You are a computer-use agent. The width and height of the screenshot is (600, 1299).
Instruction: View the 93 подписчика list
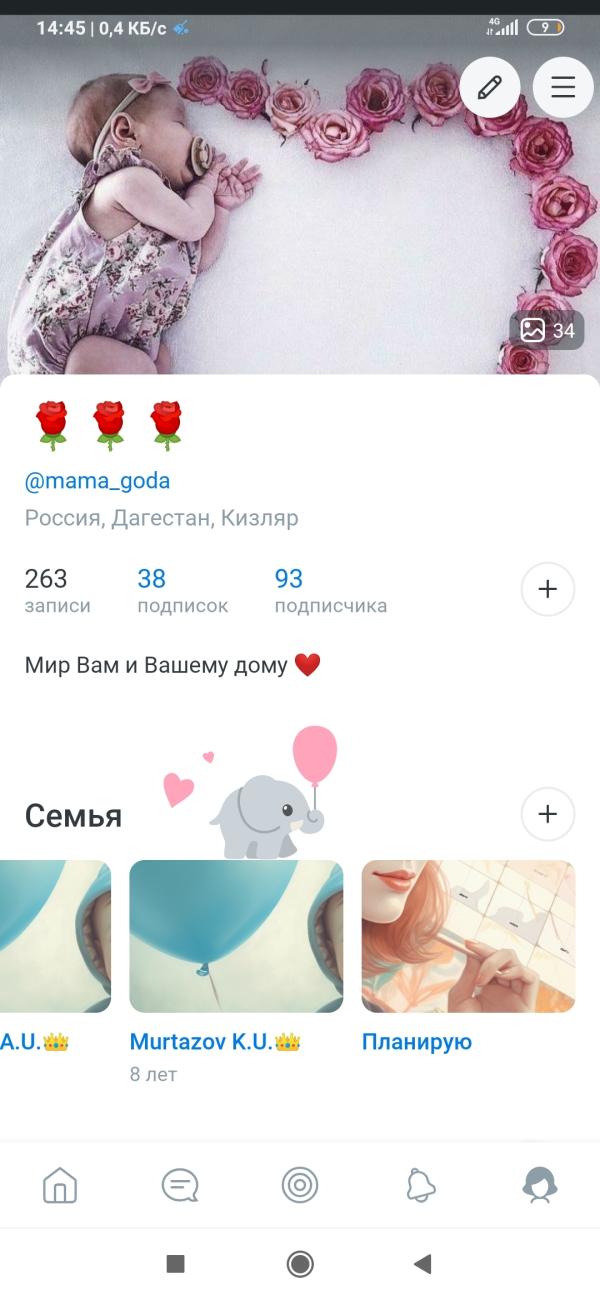click(x=331, y=591)
